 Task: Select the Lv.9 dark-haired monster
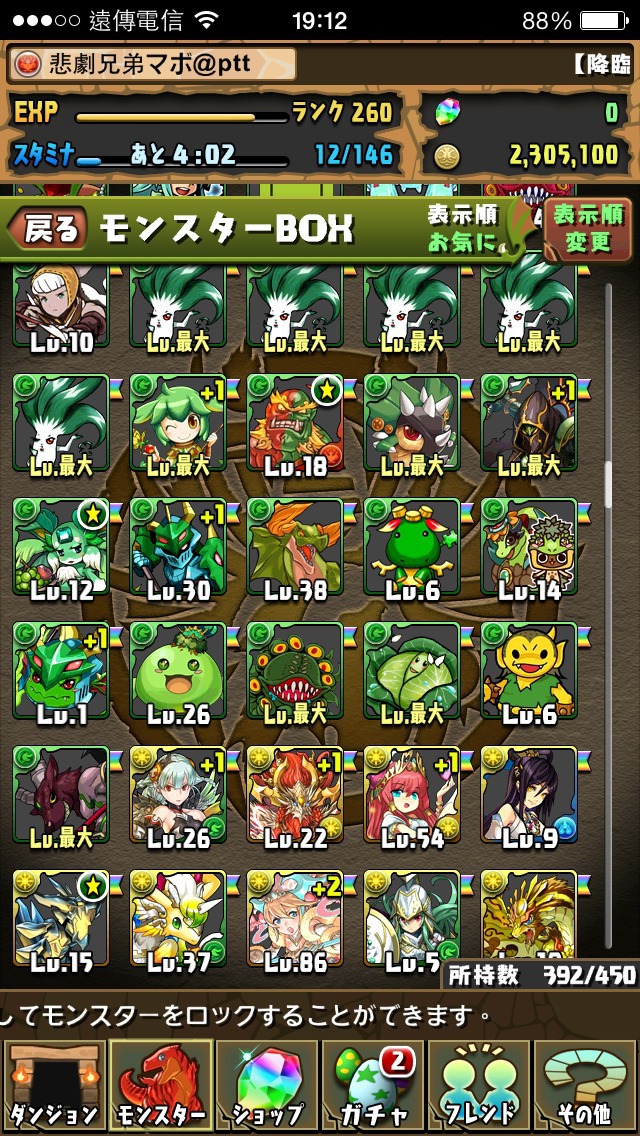click(x=529, y=796)
